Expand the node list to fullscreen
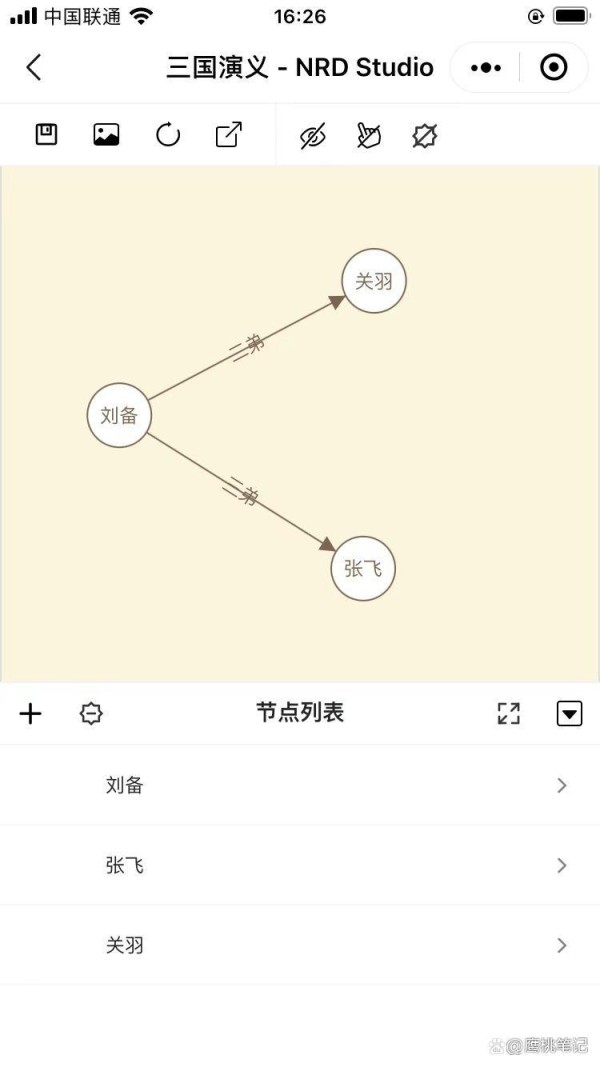The width and height of the screenshot is (600, 1067). 509,713
